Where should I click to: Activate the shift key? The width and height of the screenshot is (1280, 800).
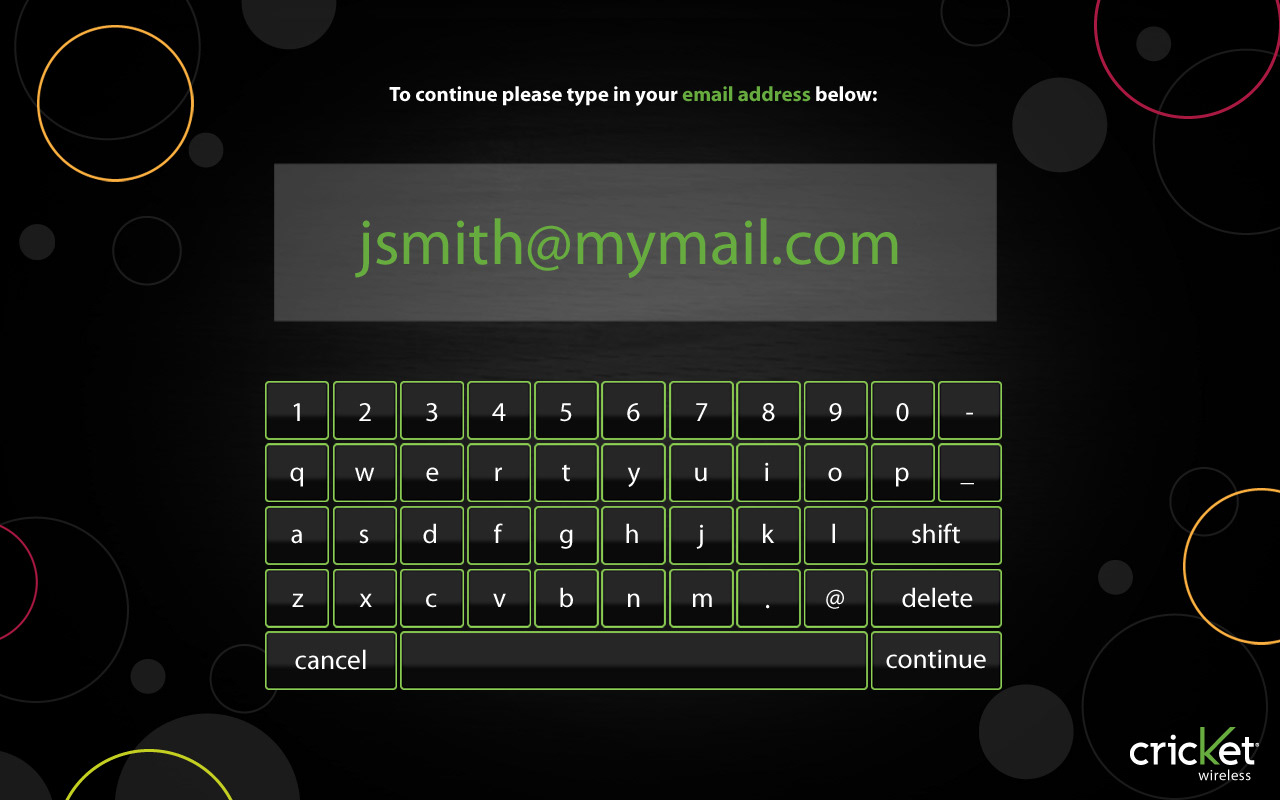click(935, 535)
